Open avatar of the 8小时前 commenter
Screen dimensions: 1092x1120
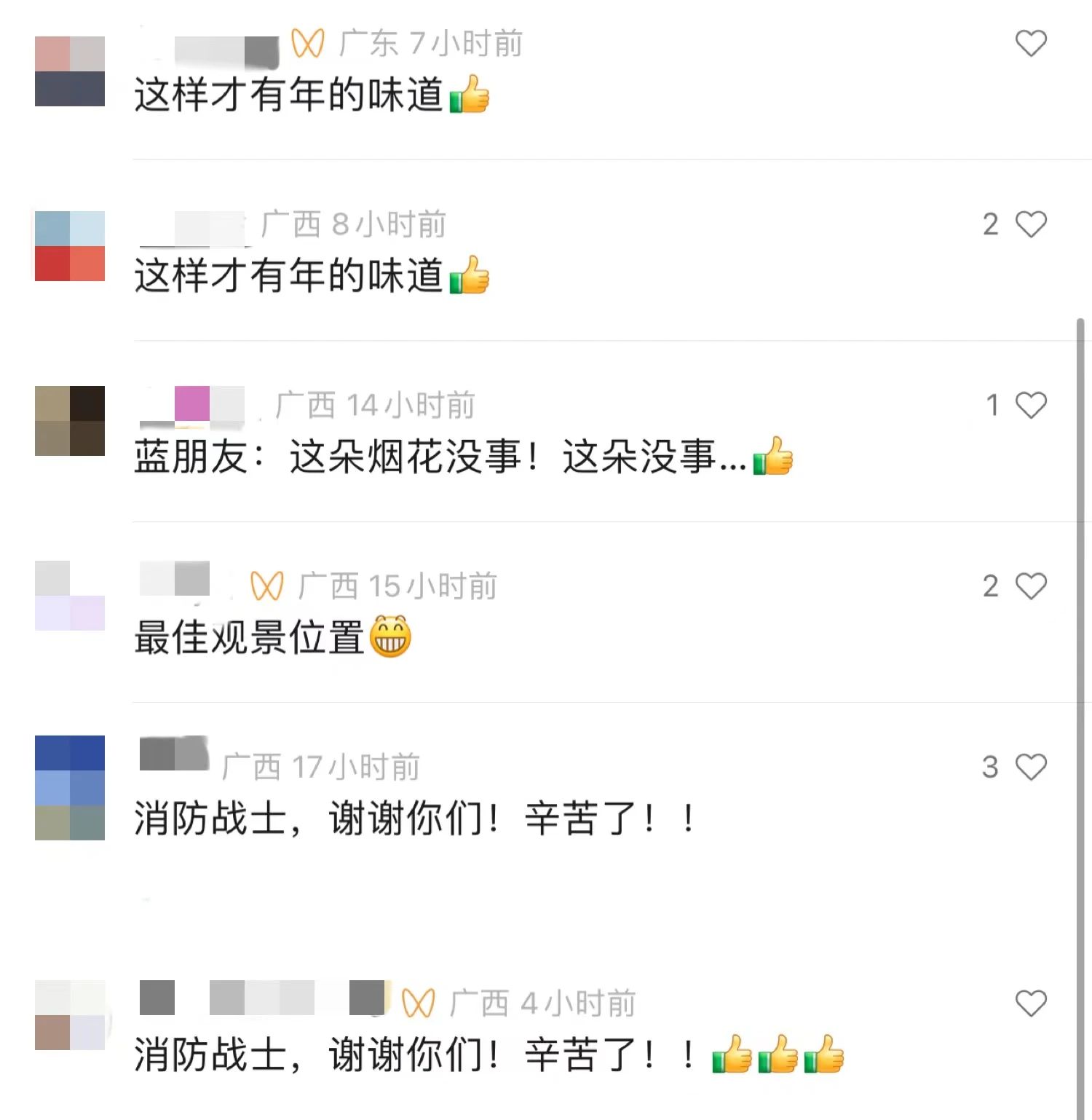pos(70,246)
